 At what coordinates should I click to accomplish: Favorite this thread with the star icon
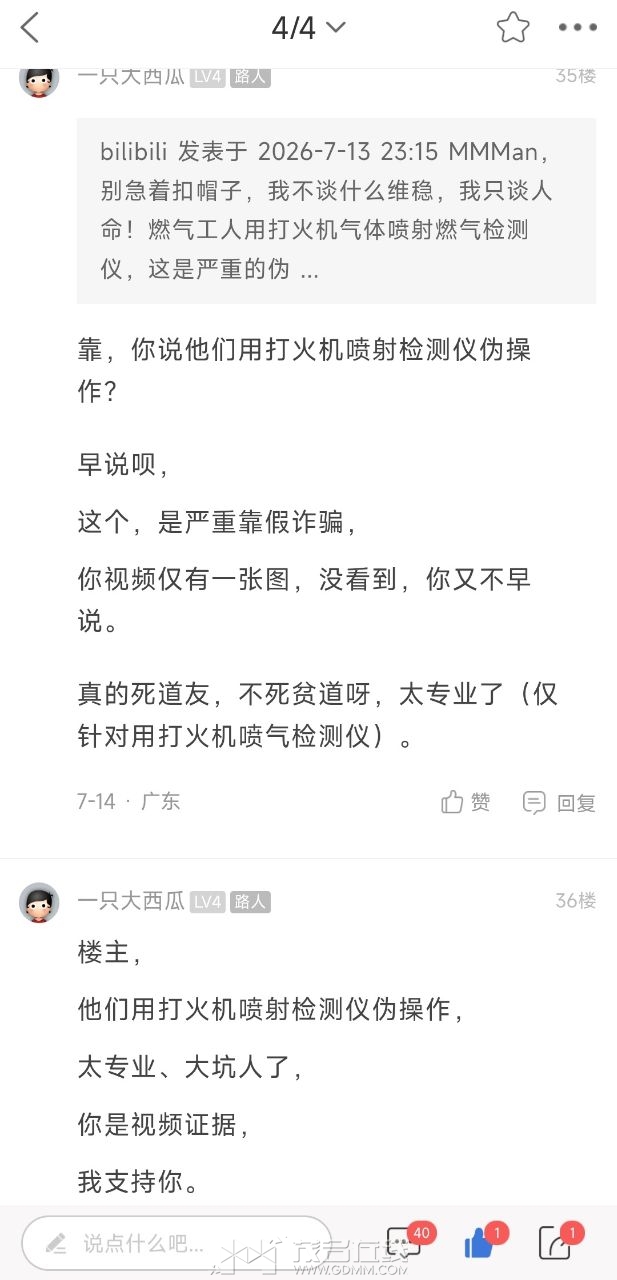pyautogui.click(x=513, y=28)
